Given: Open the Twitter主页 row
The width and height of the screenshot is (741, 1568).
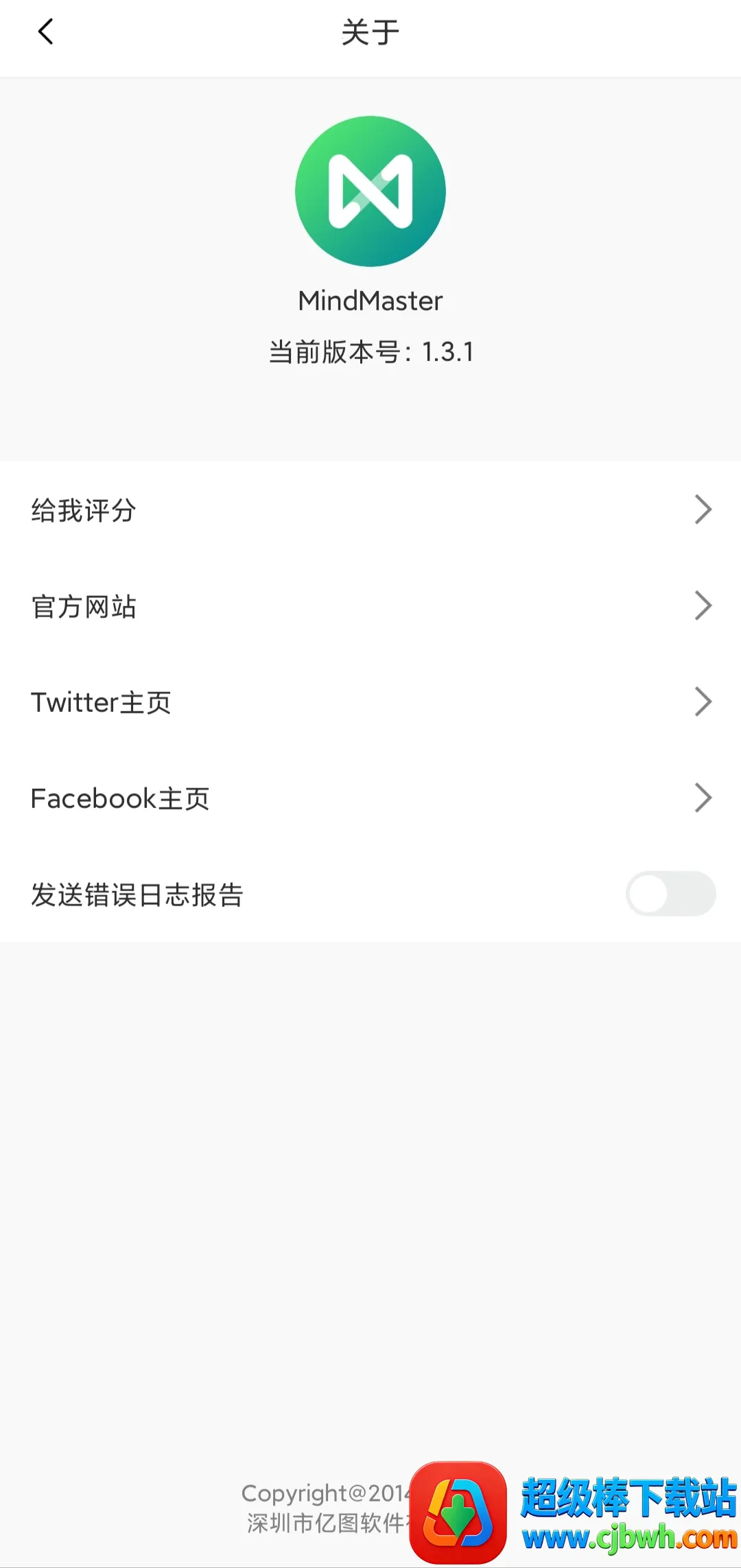Looking at the screenshot, I should pyautogui.click(x=370, y=702).
